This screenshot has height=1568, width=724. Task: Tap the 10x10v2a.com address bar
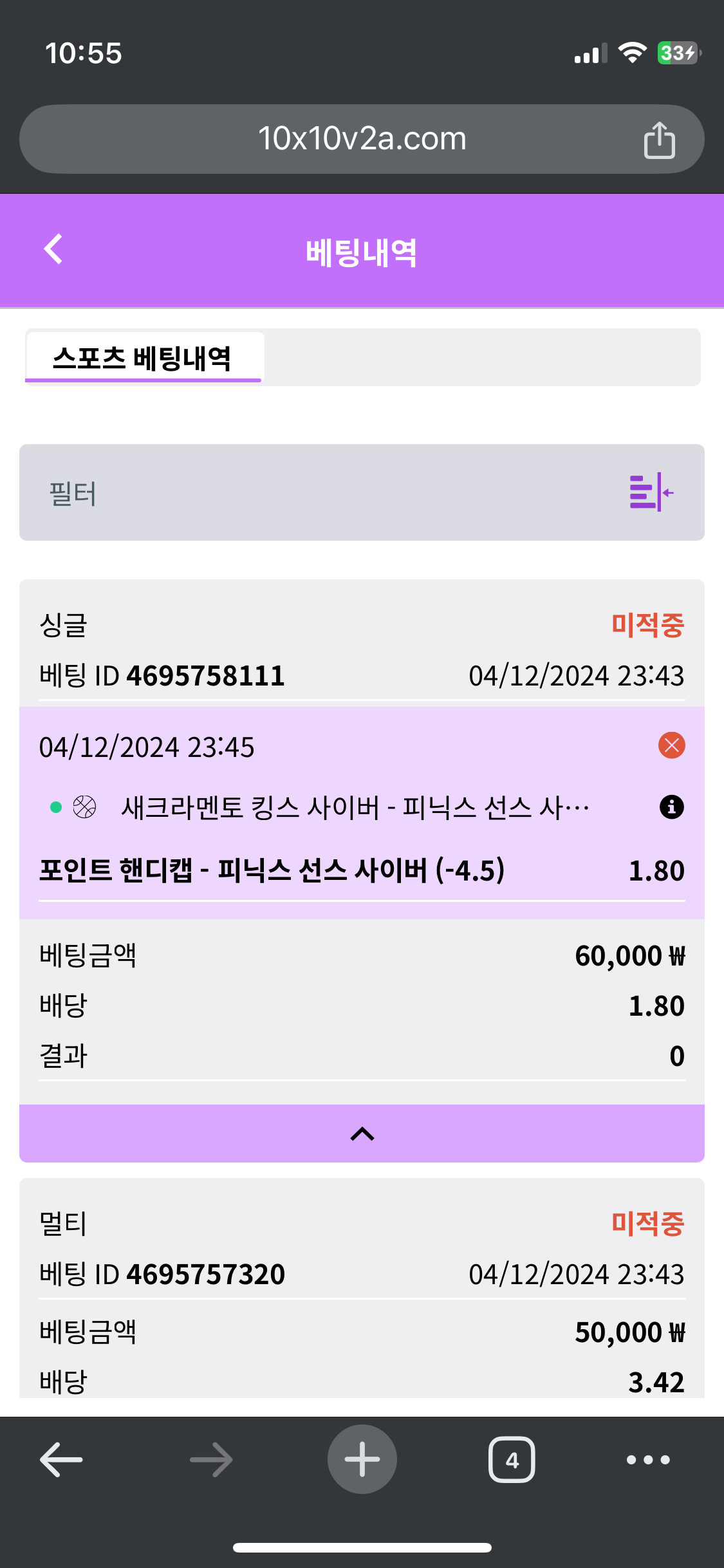click(362, 139)
